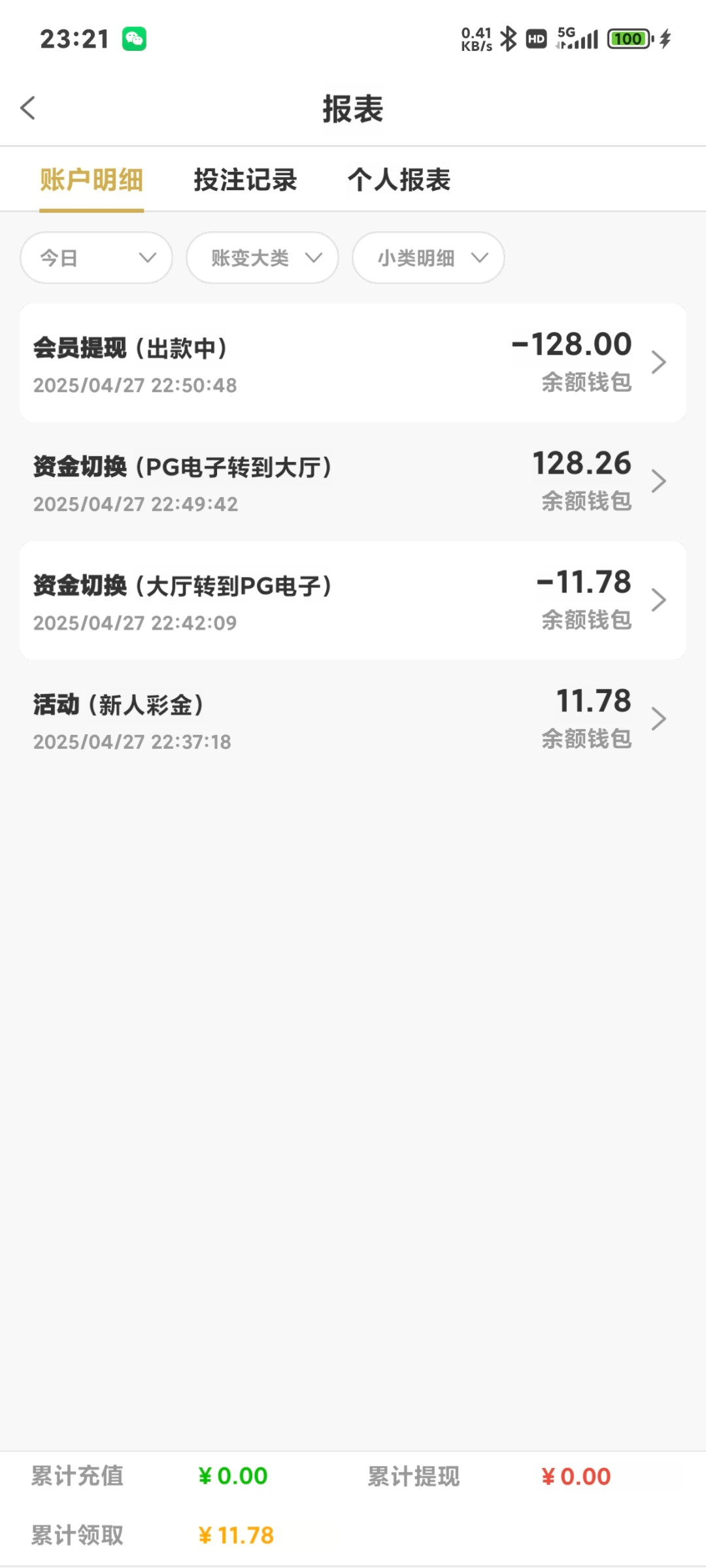Select the 账户明细 tab
Screen dimensions: 706x1568
[x=92, y=180]
